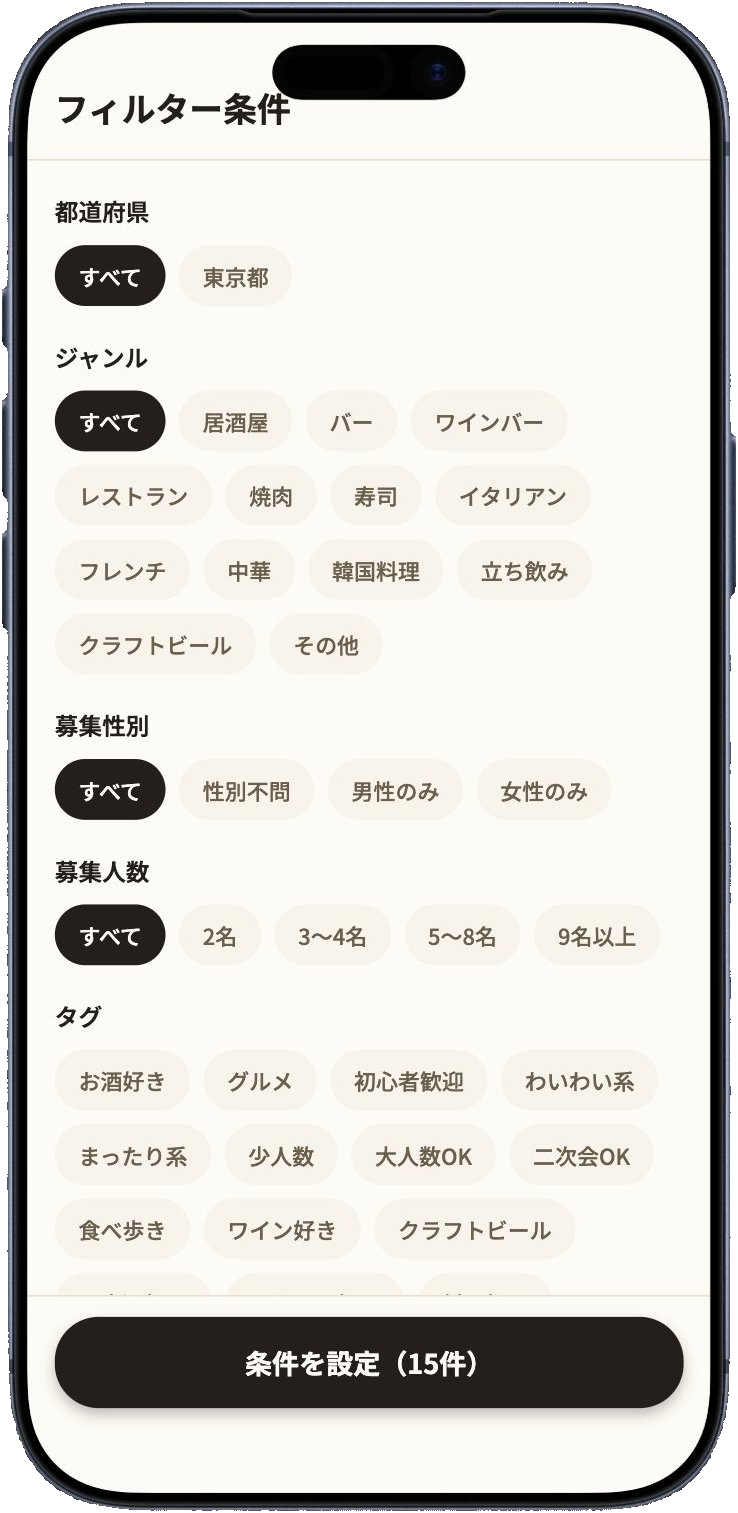Enable the イタリアン genre filter
This screenshot has height=1513, width=738.
[x=512, y=495]
